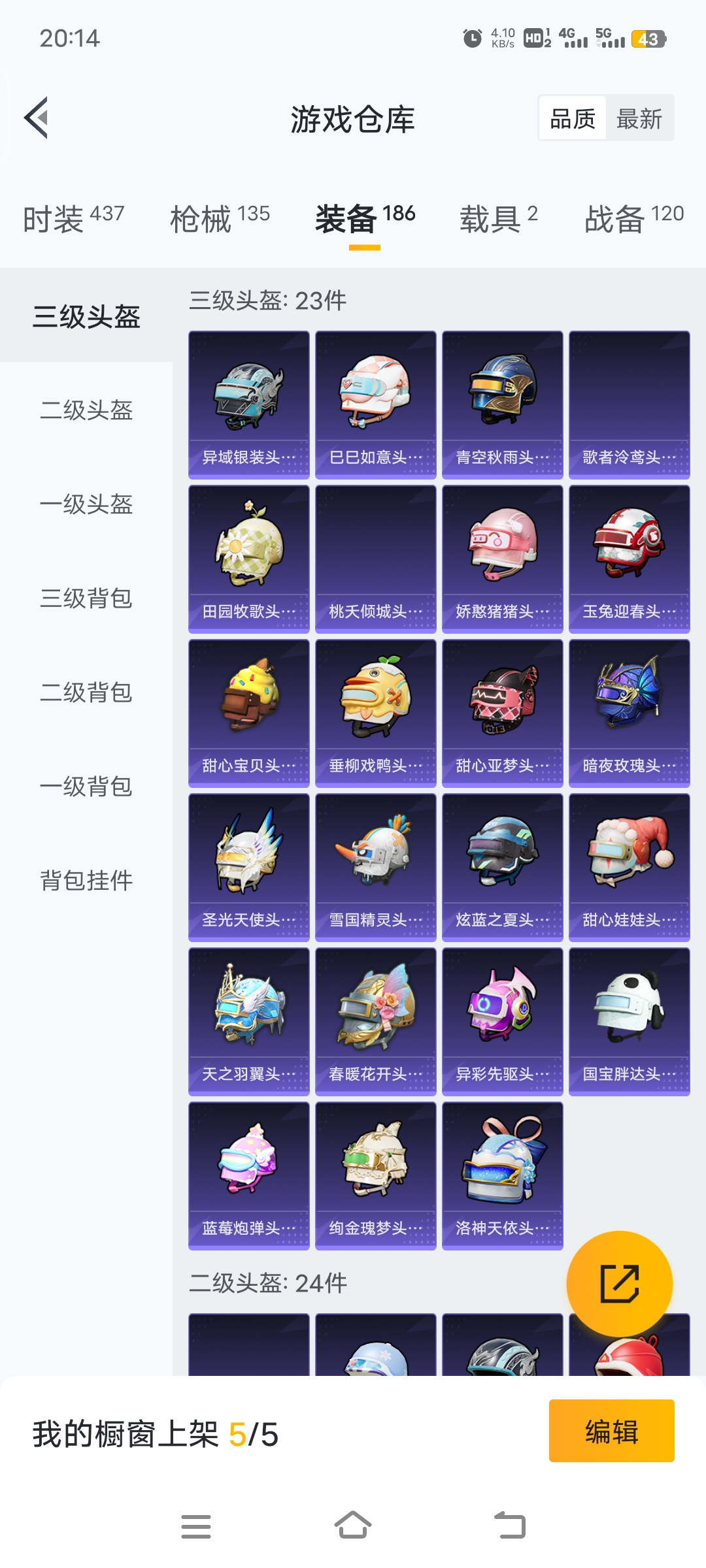
Task: View the 玉兔迎春 helmet
Action: (630, 559)
